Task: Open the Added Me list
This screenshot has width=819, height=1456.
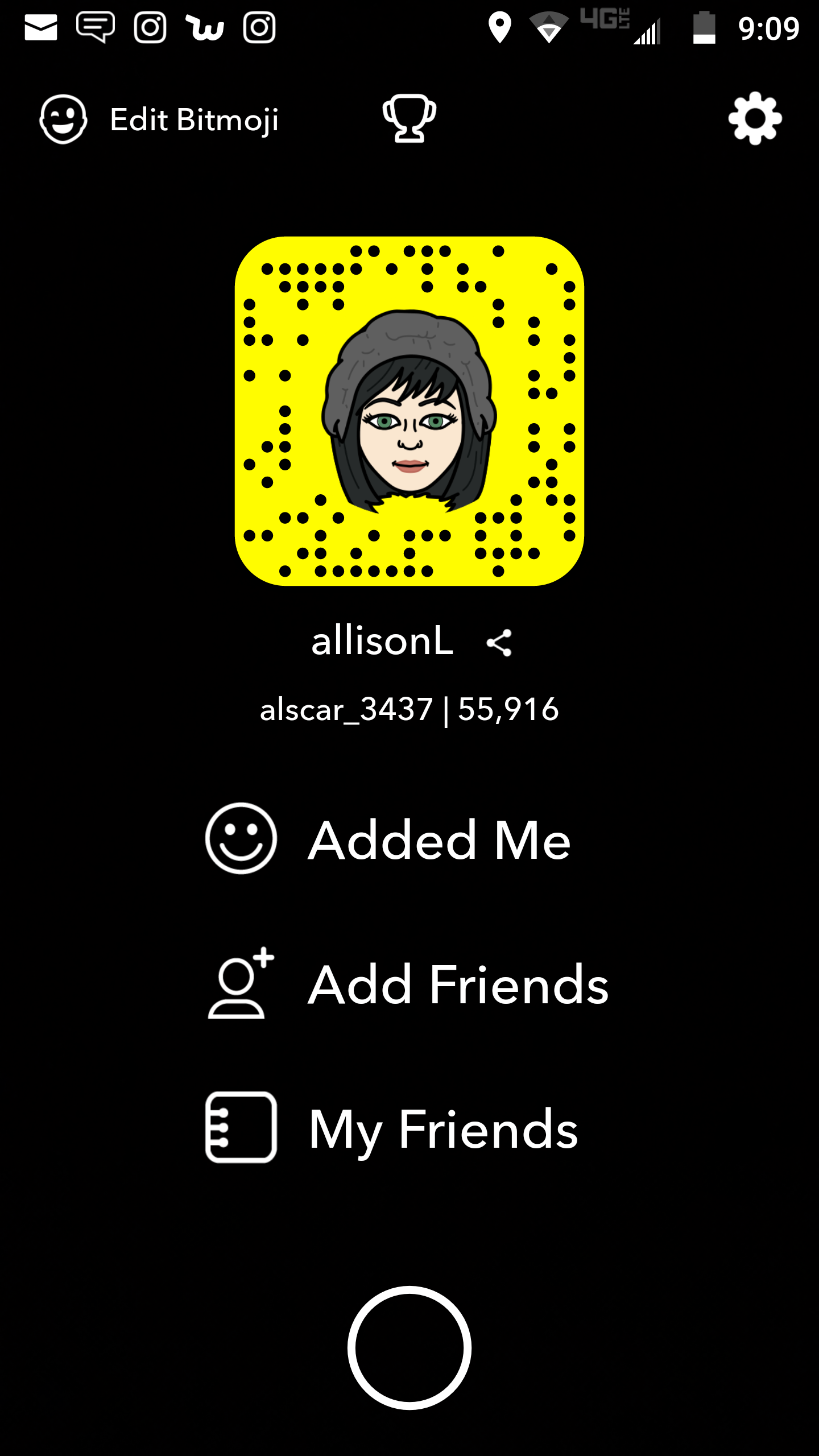Action: 388,839
